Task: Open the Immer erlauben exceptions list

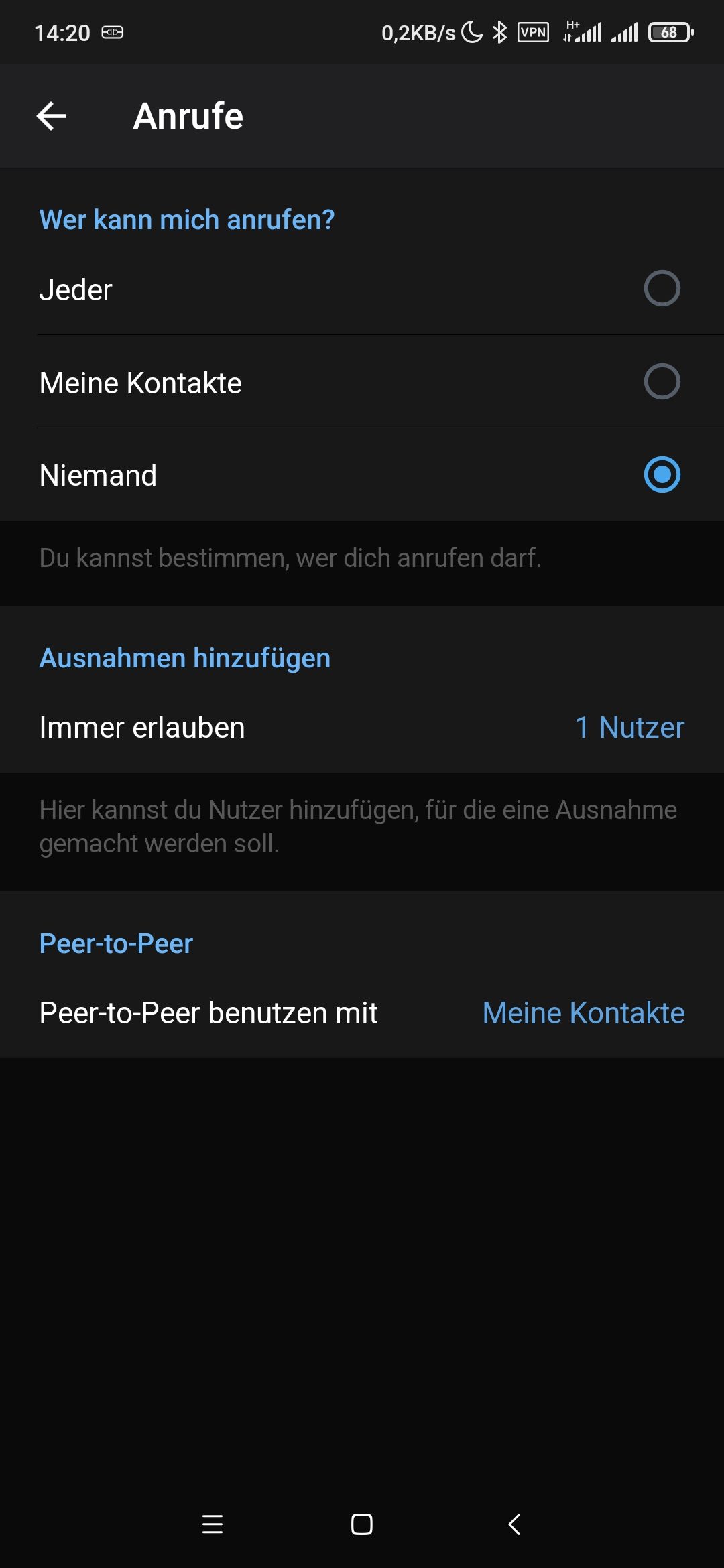Action: coord(362,728)
